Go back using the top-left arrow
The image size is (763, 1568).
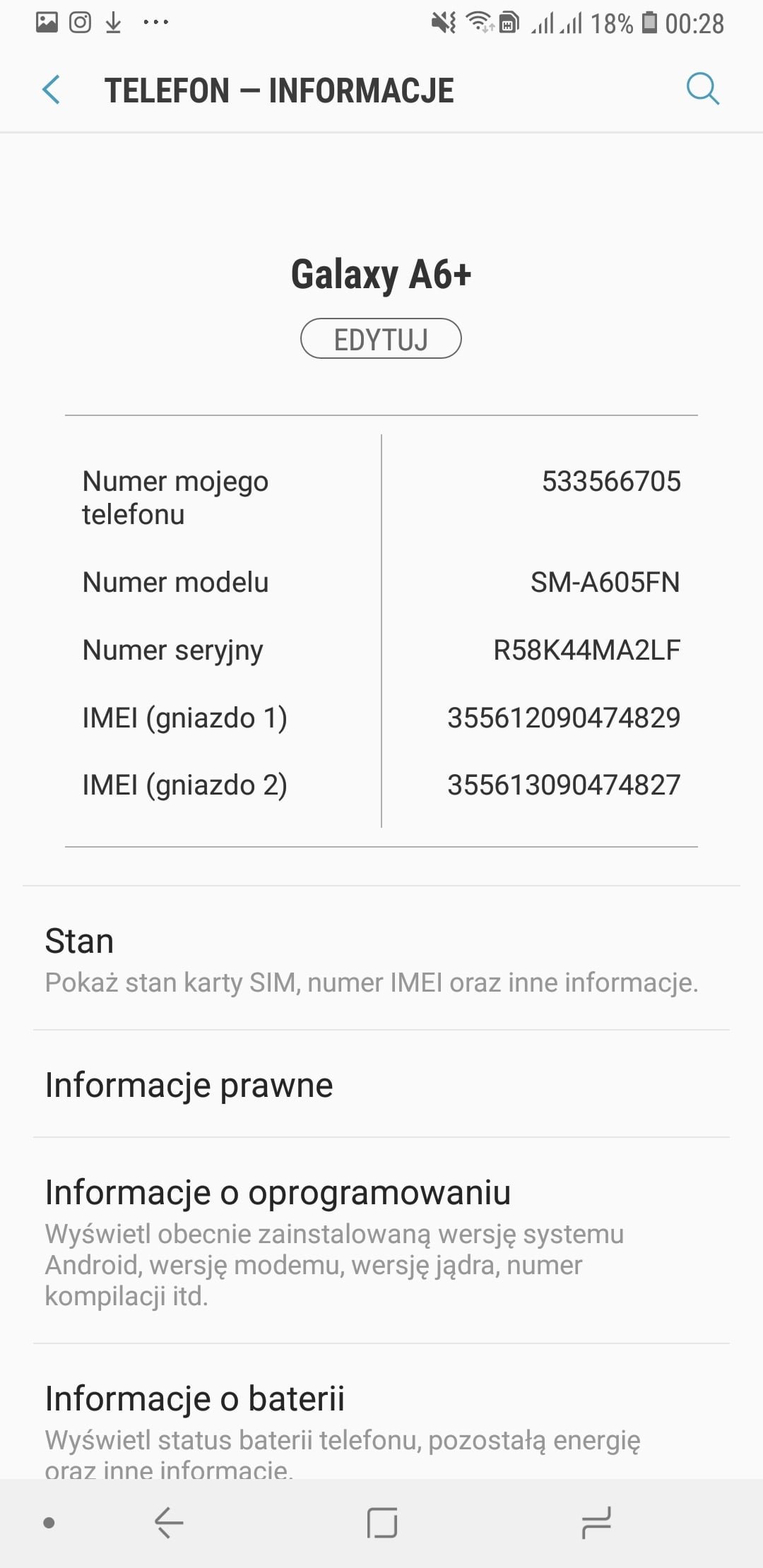[51, 90]
